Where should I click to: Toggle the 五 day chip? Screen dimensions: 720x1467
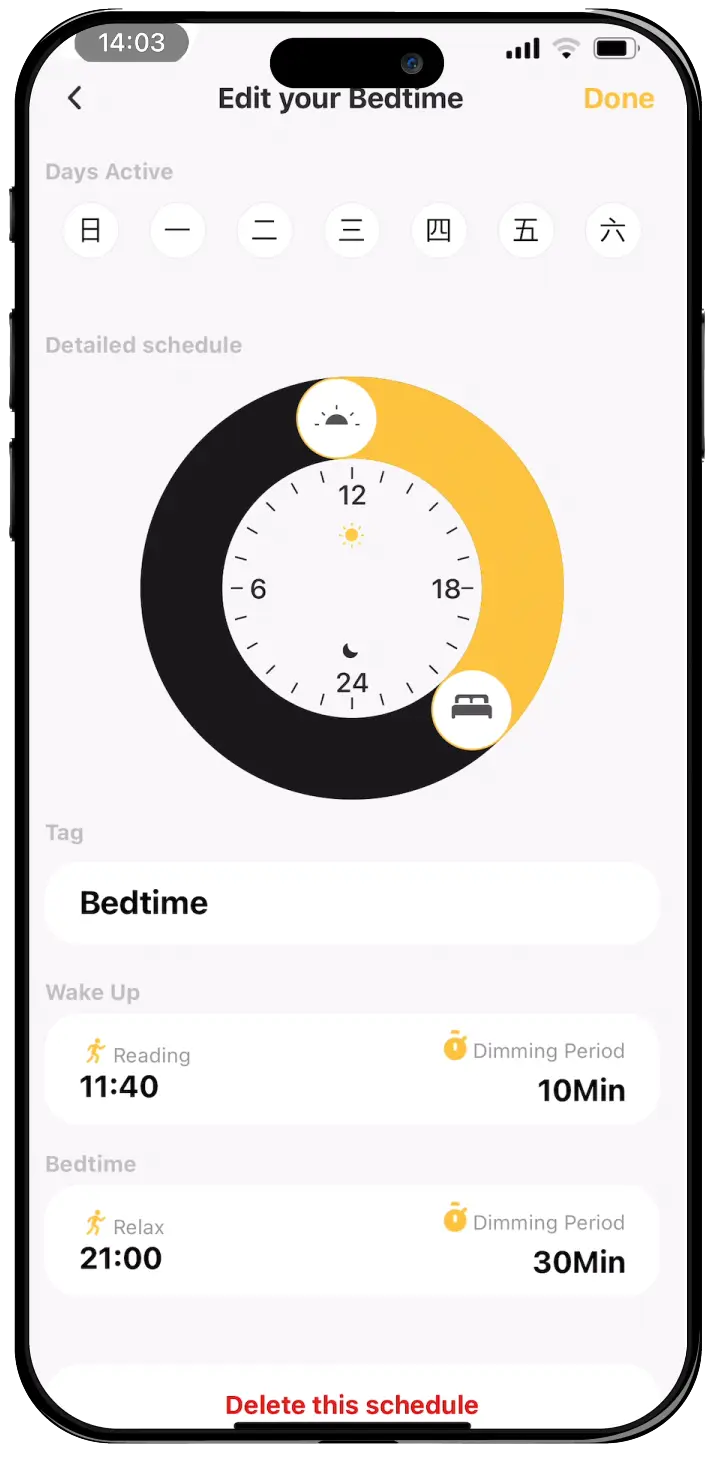pyautogui.click(x=526, y=231)
